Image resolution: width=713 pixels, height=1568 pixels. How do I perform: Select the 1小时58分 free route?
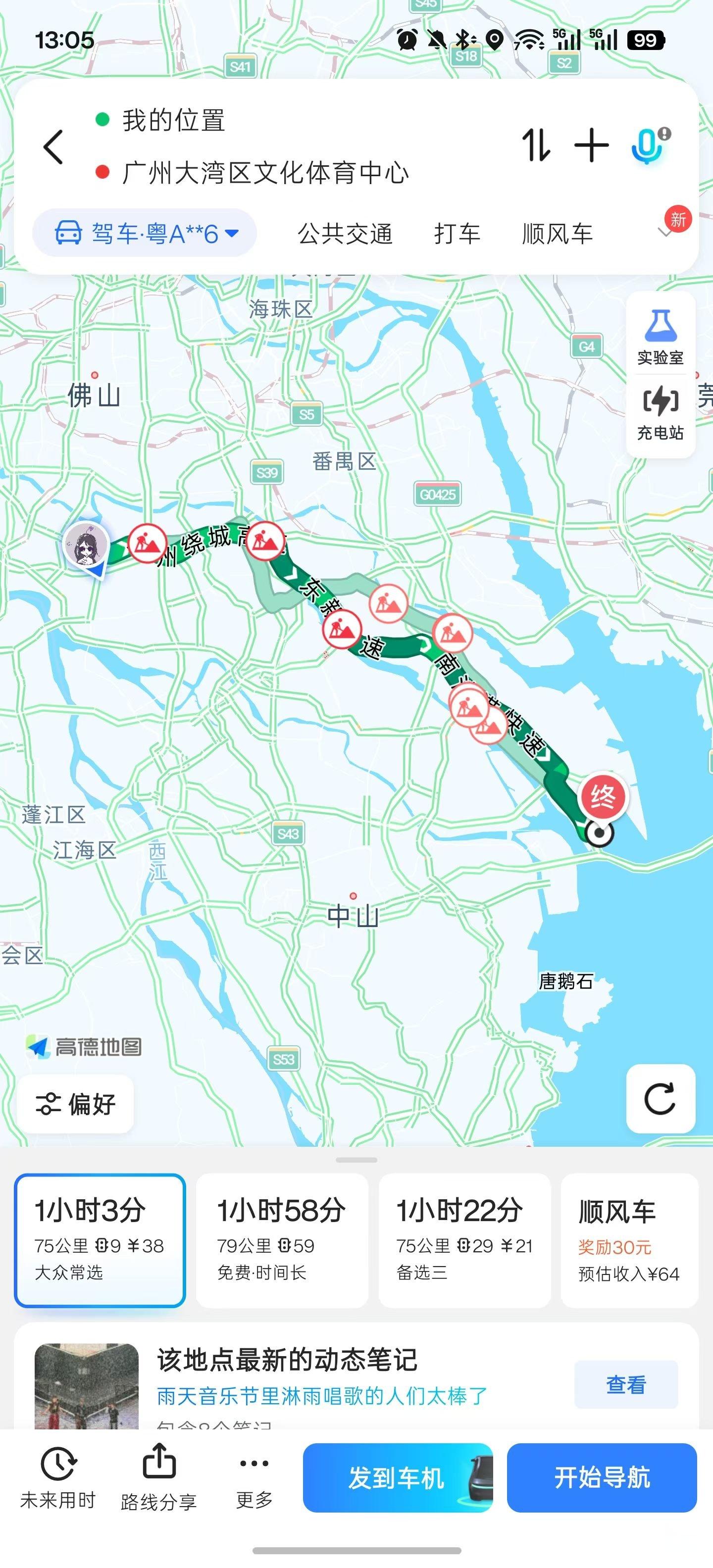point(282,1240)
